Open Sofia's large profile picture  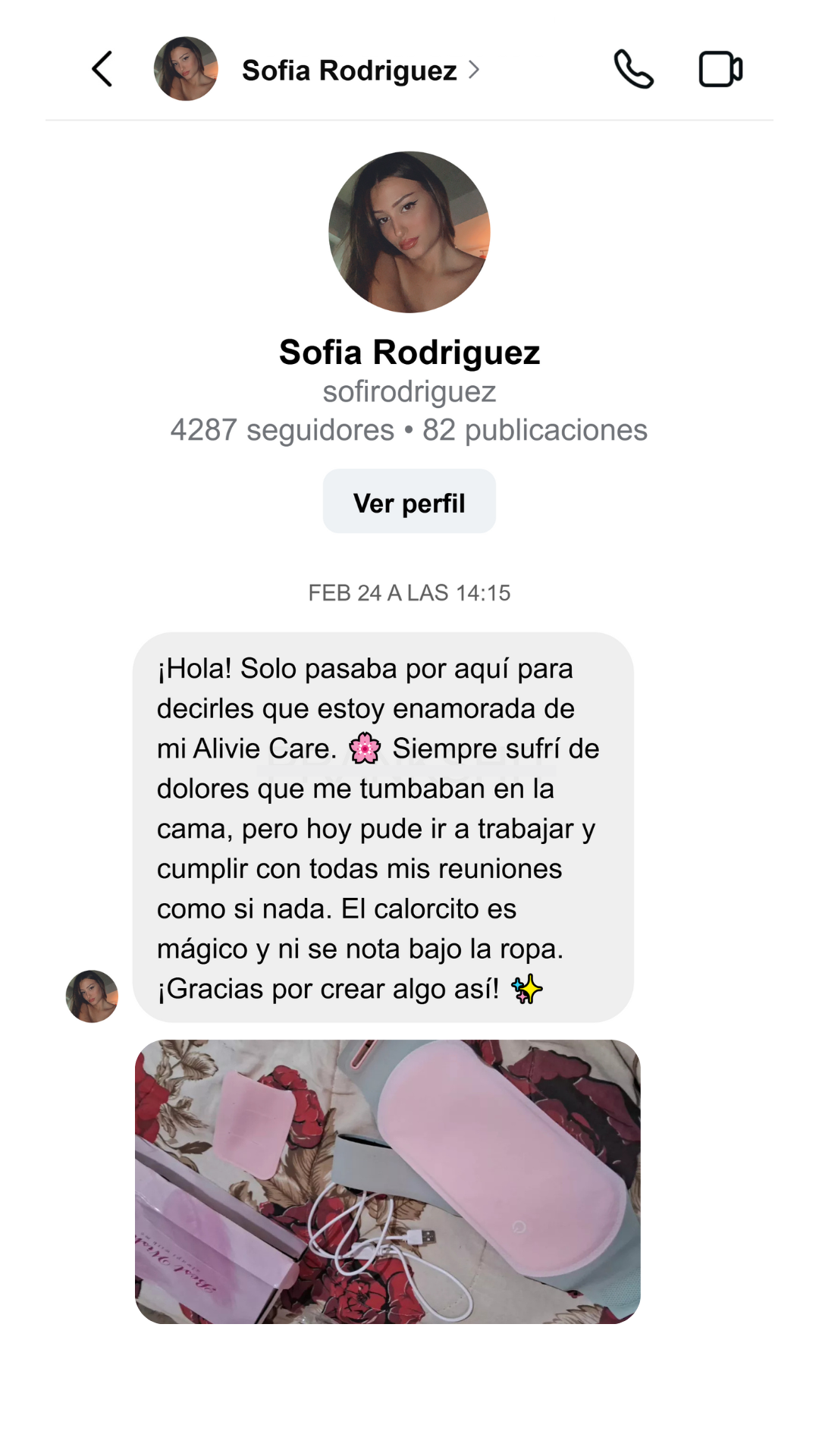click(x=409, y=232)
